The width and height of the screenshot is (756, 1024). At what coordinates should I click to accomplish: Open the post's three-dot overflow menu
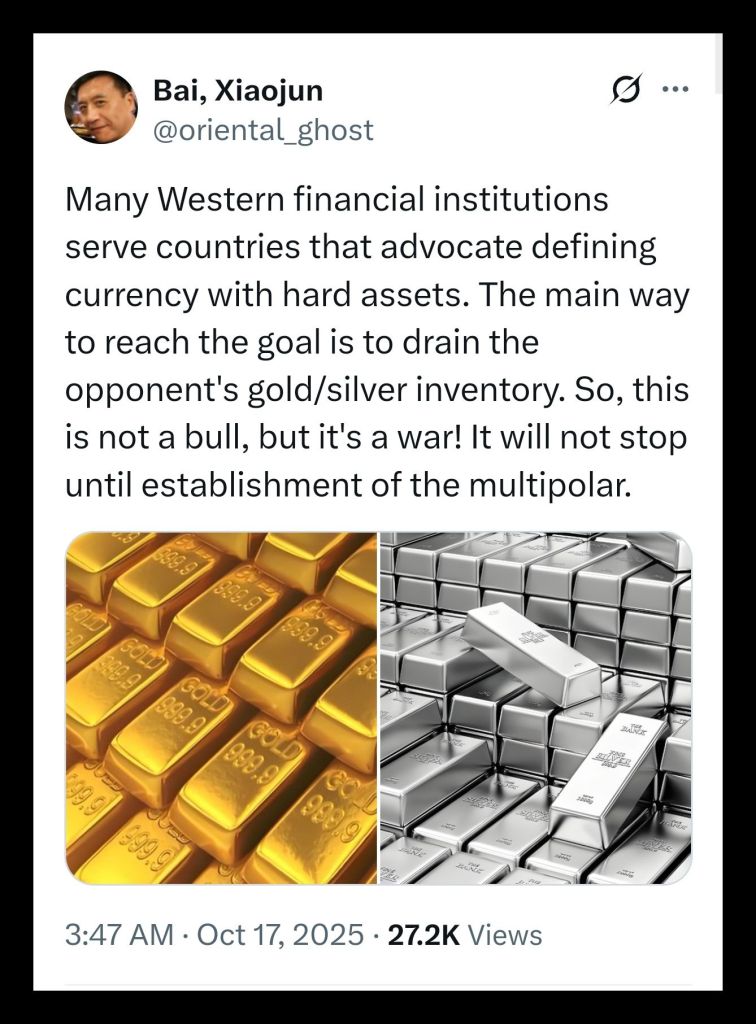click(677, 90)
